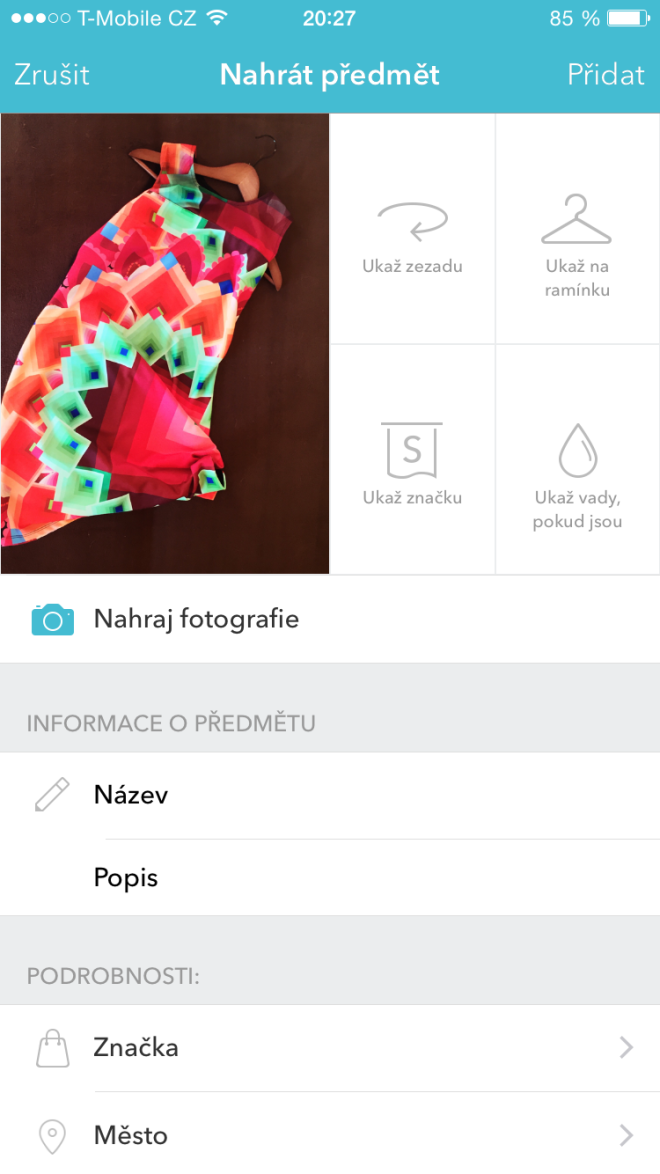660x1174 pixels.
Task: Open the Značka brand picker
Action: pyautogui.click(x=330, y=1048)
